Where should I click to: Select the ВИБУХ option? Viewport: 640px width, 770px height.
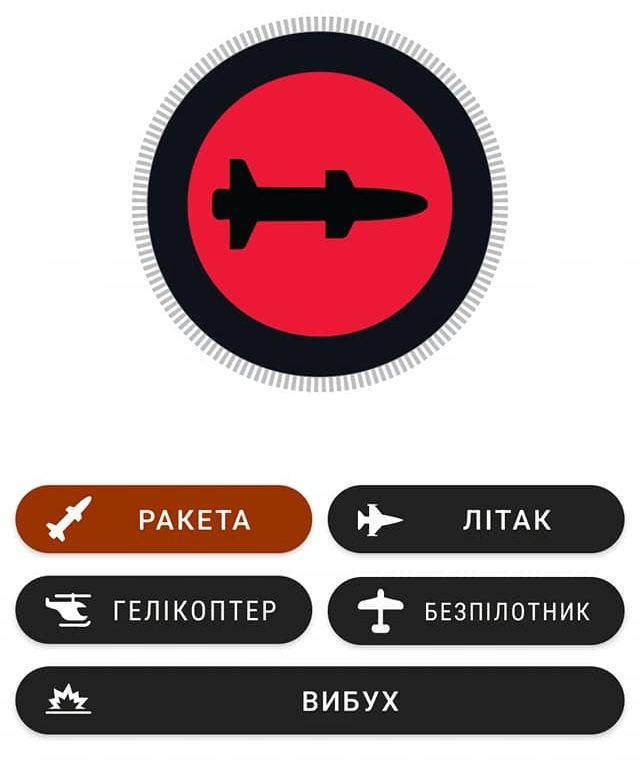tap(320, 700)
